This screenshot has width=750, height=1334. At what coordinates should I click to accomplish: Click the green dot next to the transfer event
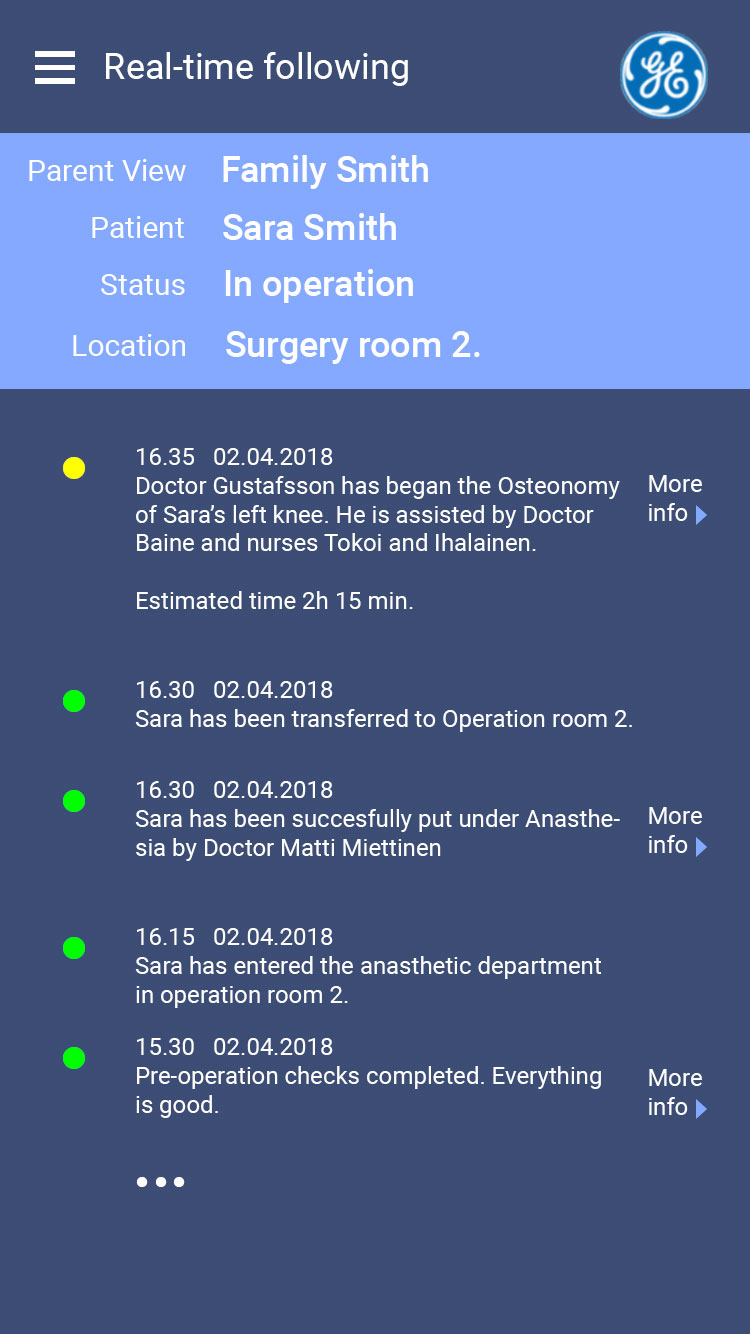73,700
